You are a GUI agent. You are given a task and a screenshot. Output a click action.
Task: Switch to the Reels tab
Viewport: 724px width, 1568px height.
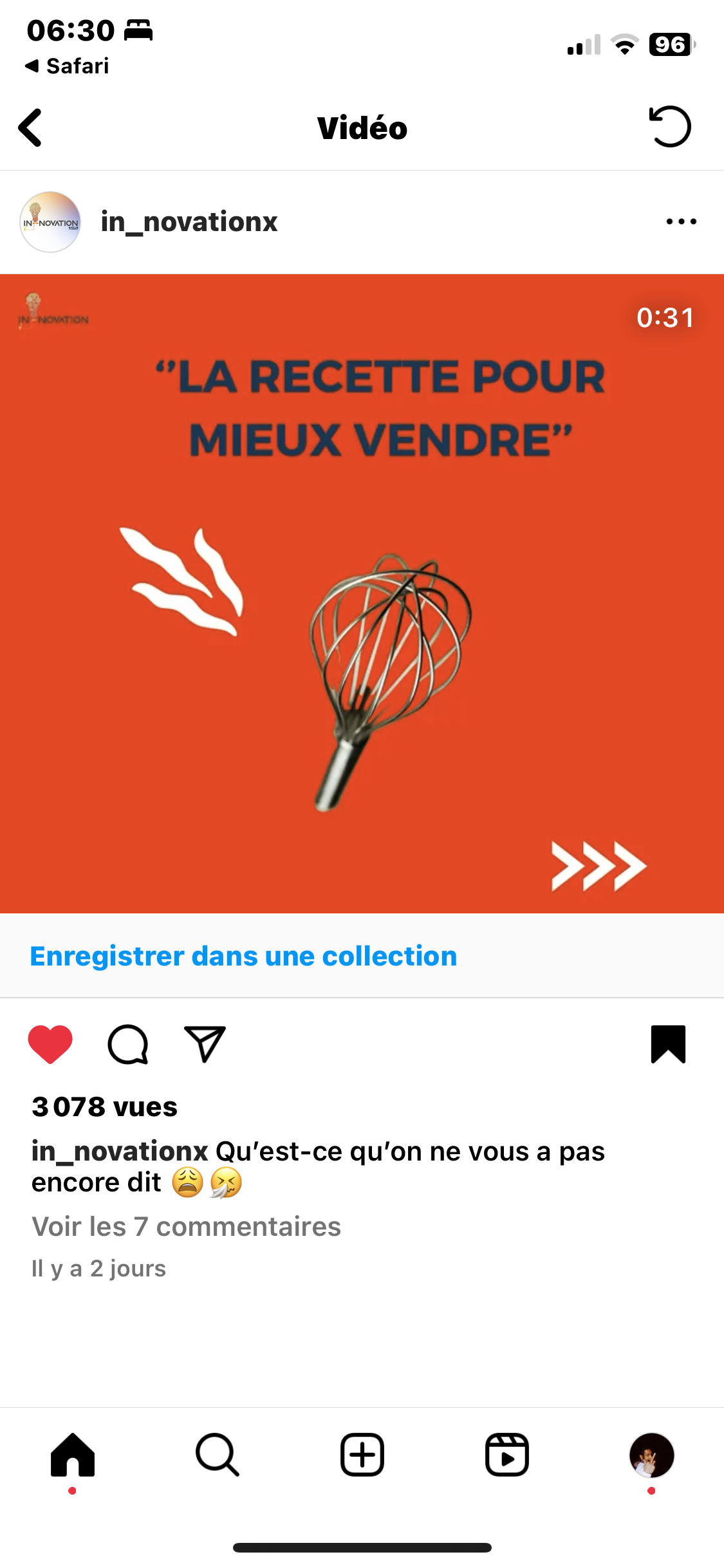click(x=507, y=1455)
